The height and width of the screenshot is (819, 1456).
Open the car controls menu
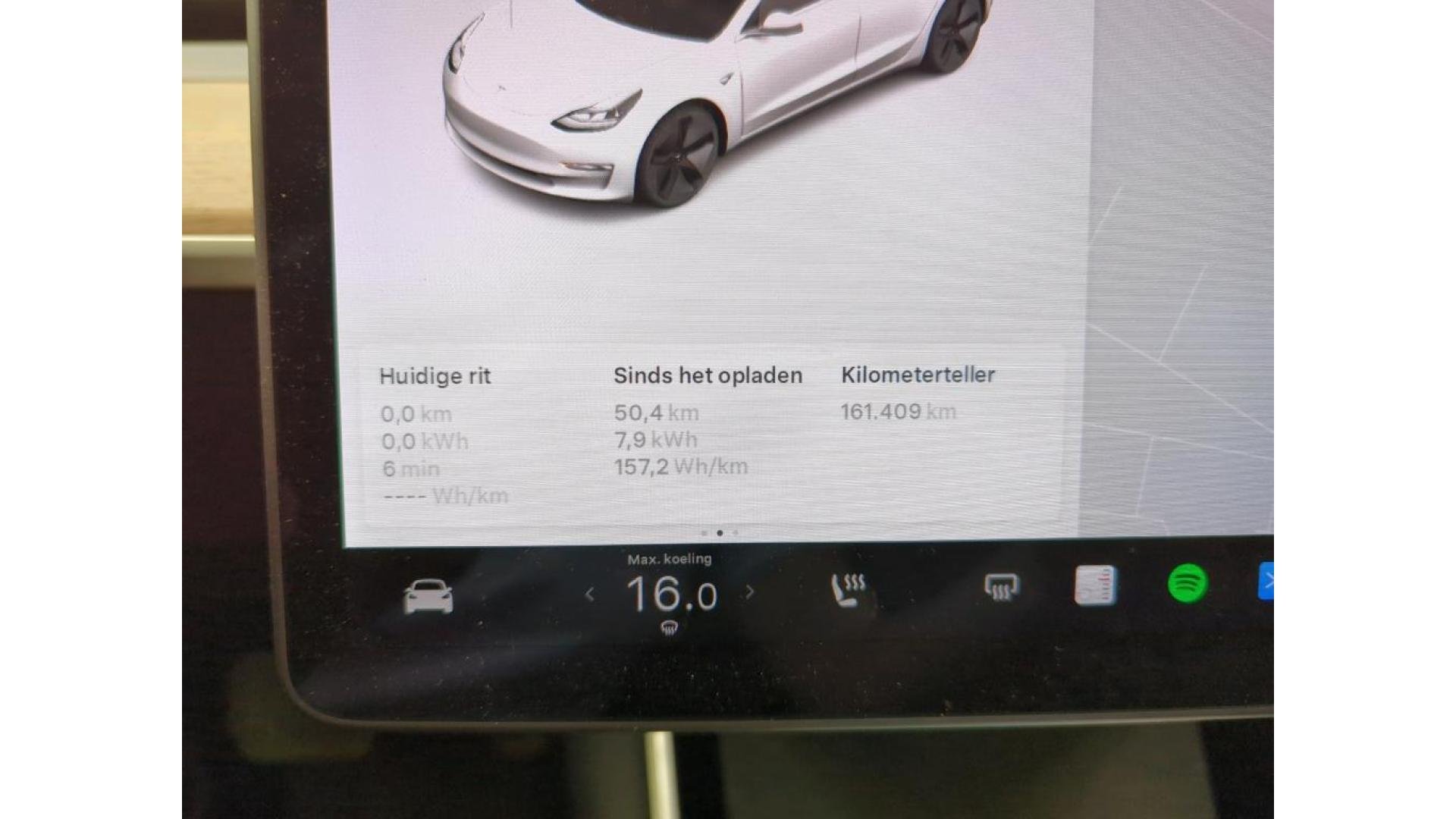[428, 596]
